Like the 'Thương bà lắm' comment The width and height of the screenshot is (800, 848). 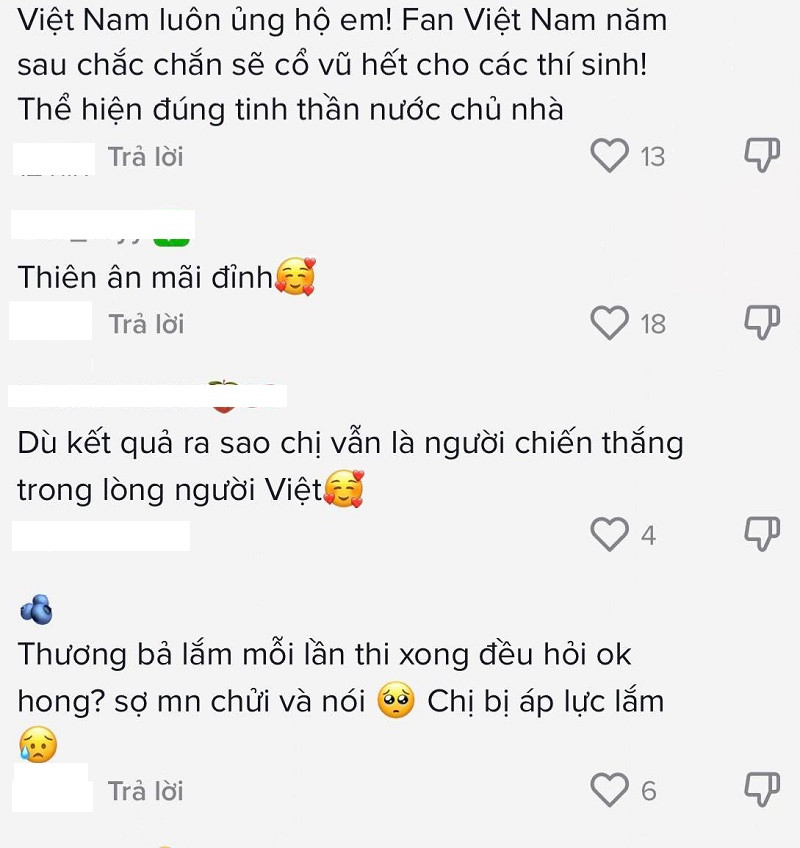click(609, 790)
